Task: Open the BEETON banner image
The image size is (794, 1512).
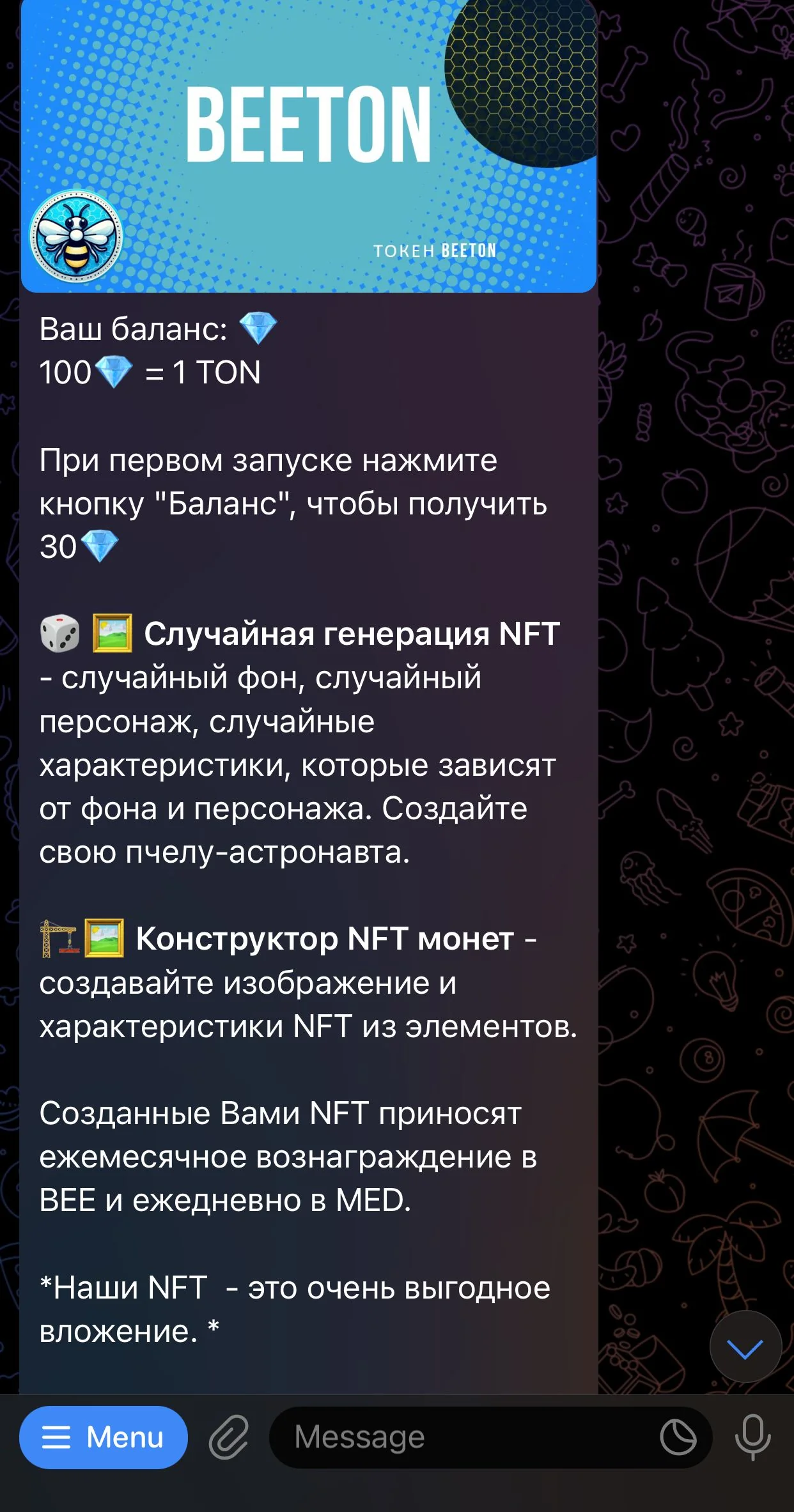Action: coord(309,146)
